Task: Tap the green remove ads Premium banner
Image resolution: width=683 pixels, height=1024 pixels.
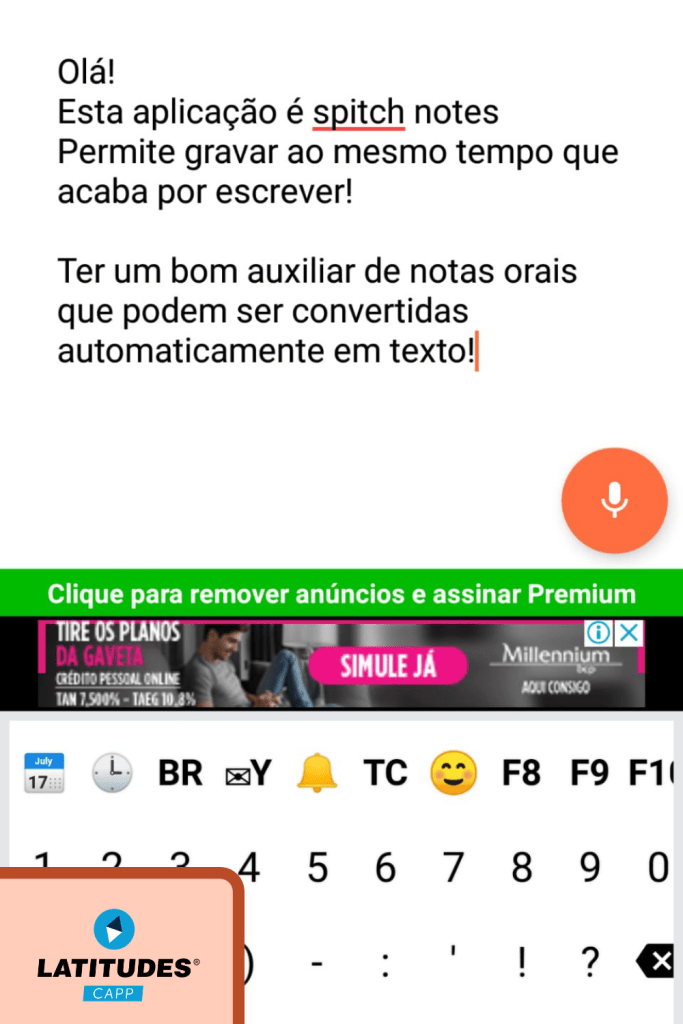Action: (341, 594)
